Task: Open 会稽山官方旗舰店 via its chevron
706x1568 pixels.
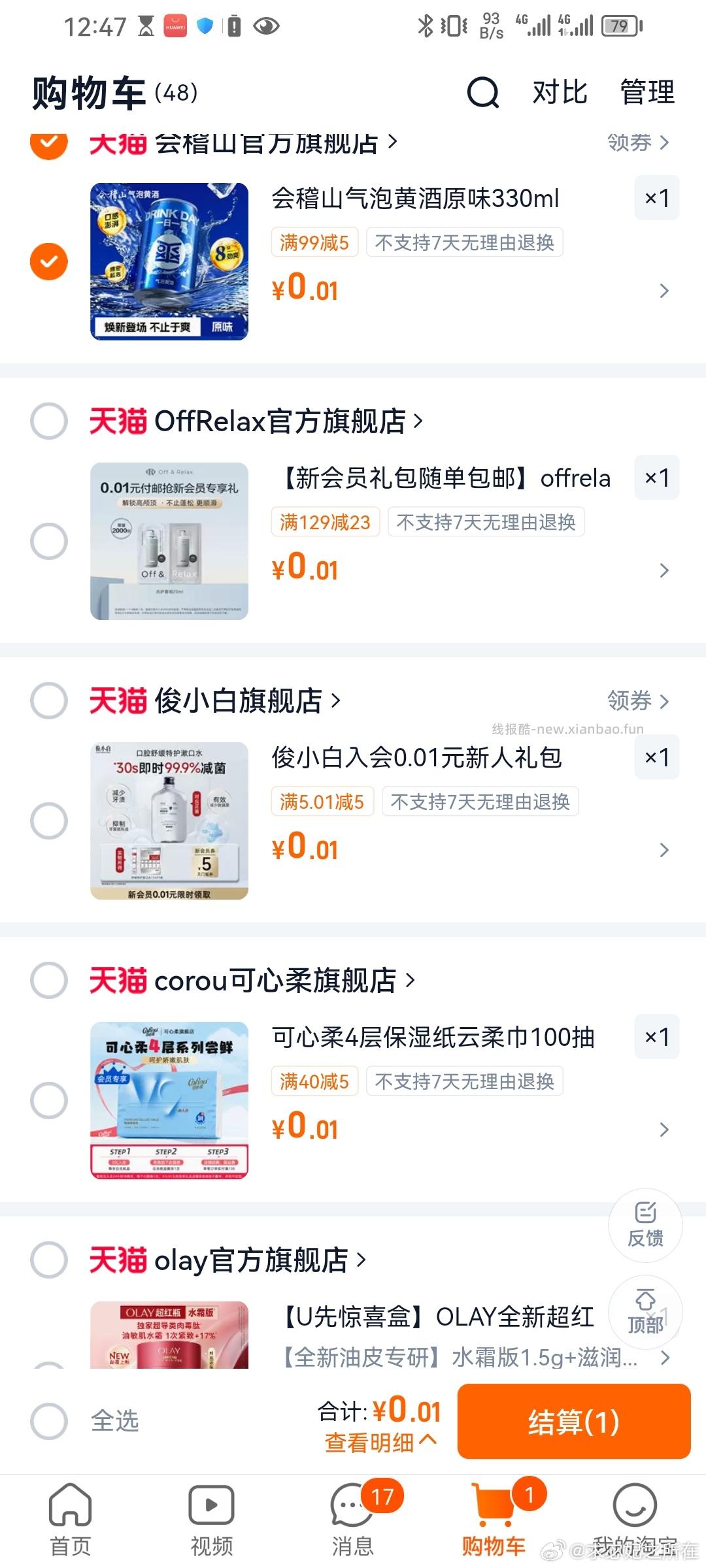Action: point(393,142)
